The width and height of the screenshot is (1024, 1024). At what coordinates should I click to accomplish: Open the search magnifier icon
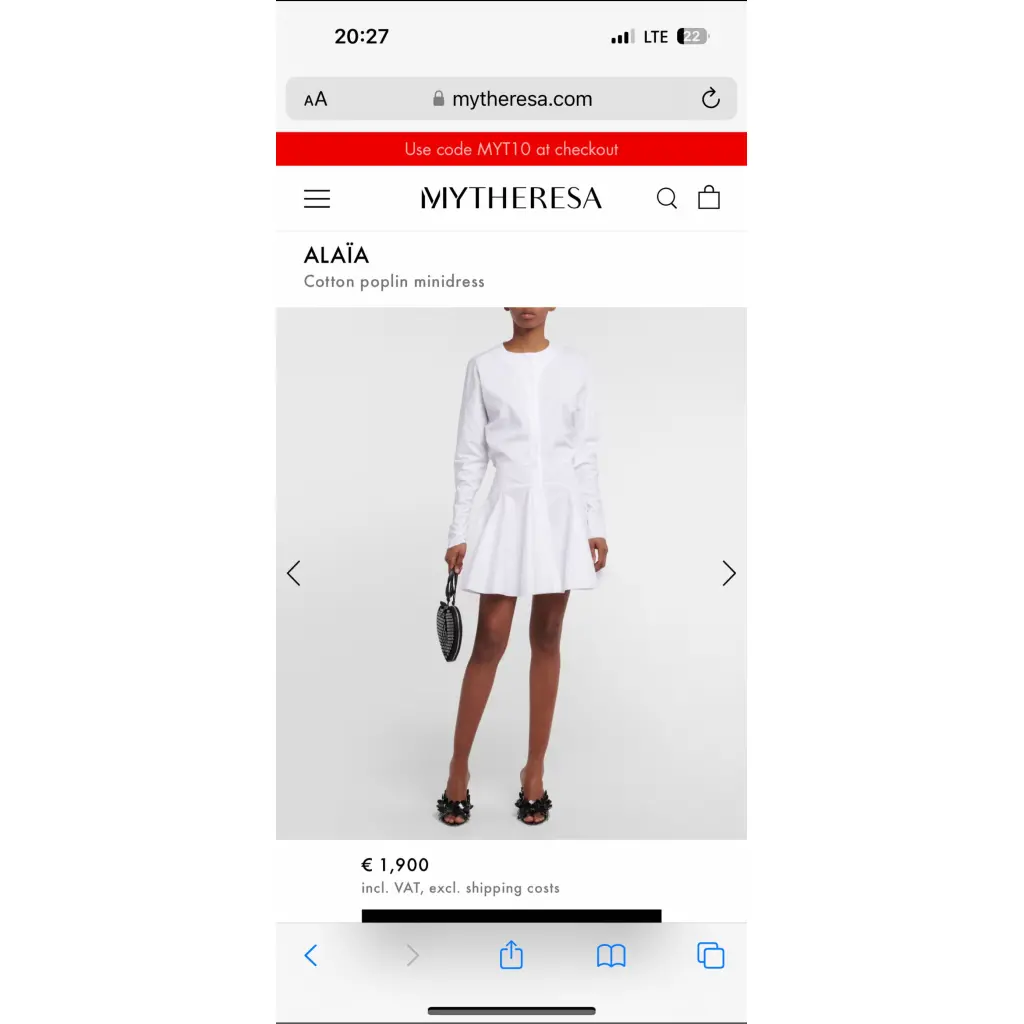point(667,198)
